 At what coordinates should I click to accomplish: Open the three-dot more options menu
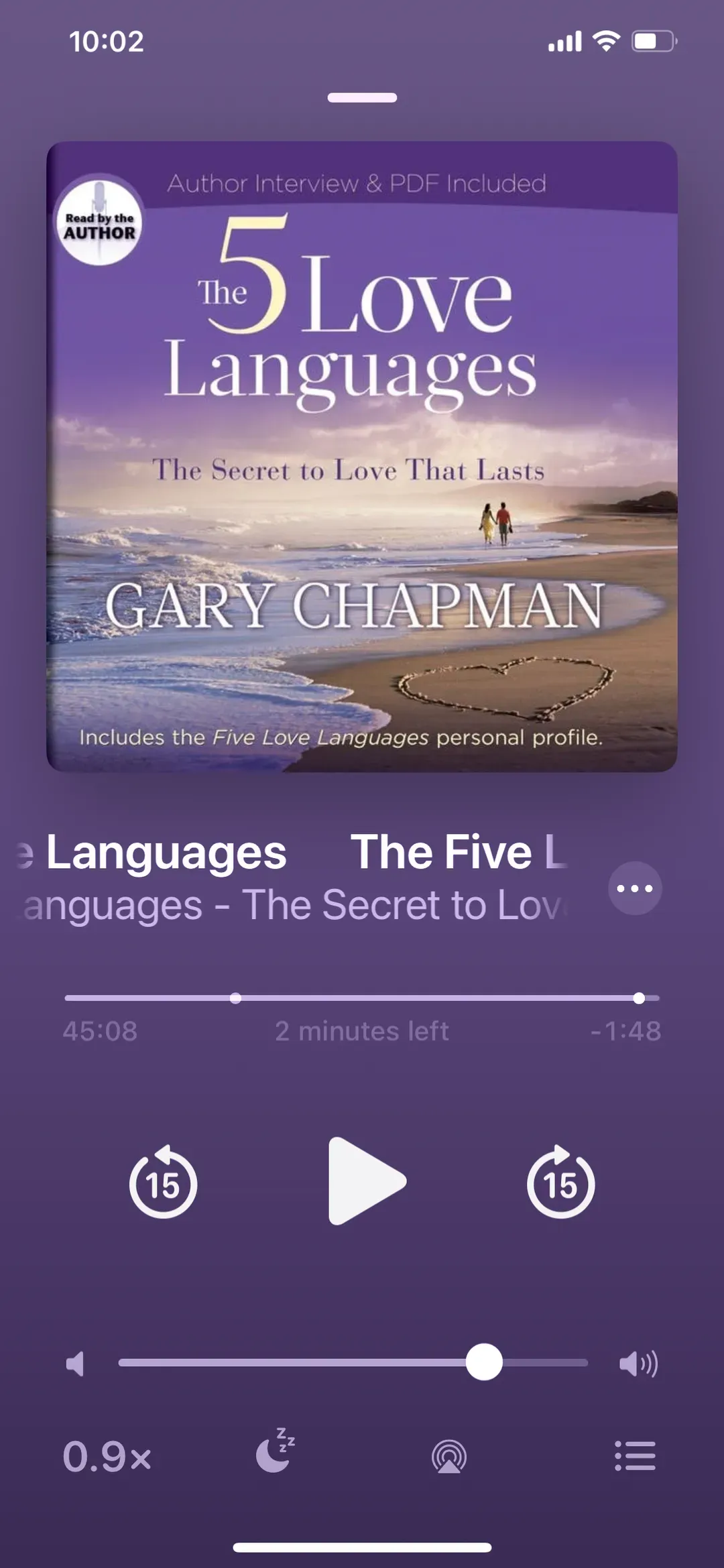coord(635,888)
